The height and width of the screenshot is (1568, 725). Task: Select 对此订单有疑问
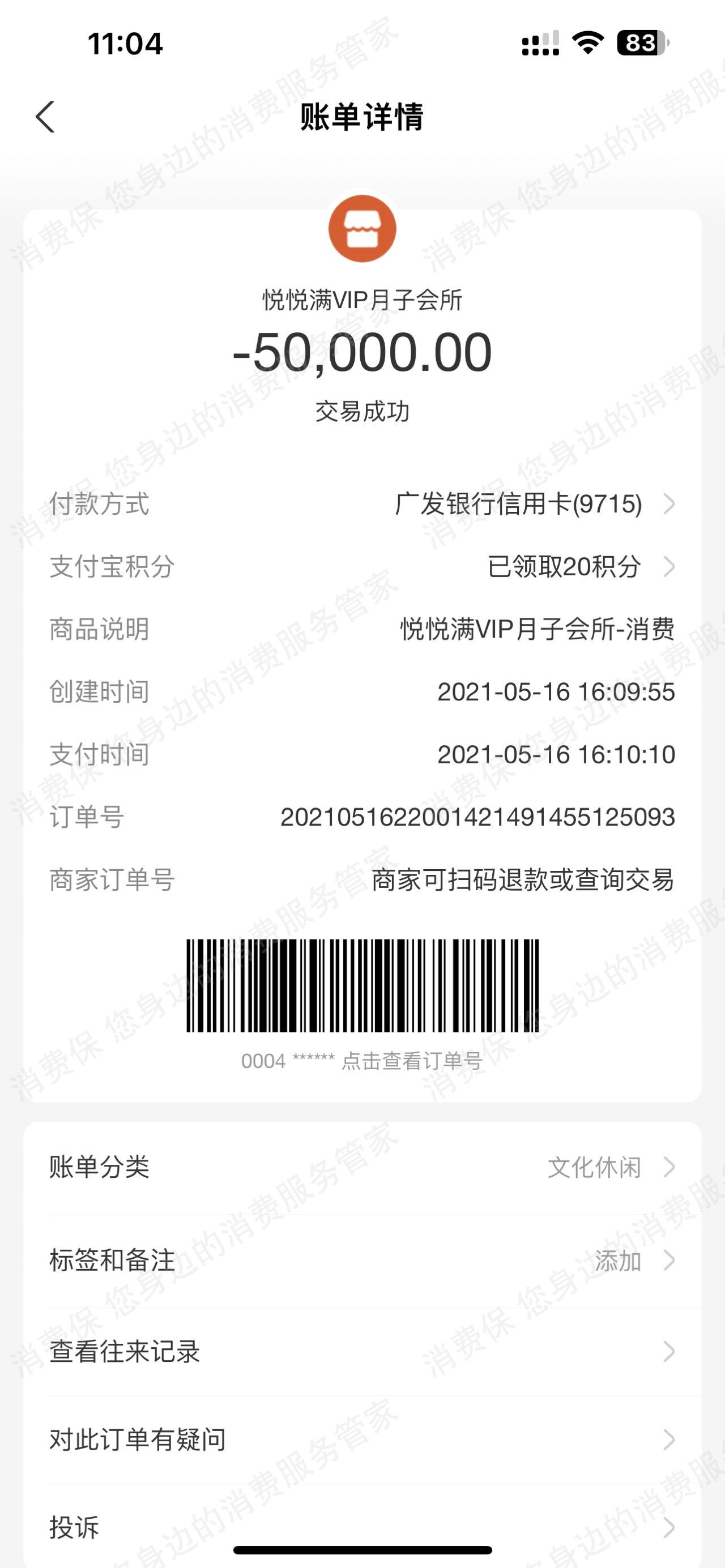tap(362, 1439)
